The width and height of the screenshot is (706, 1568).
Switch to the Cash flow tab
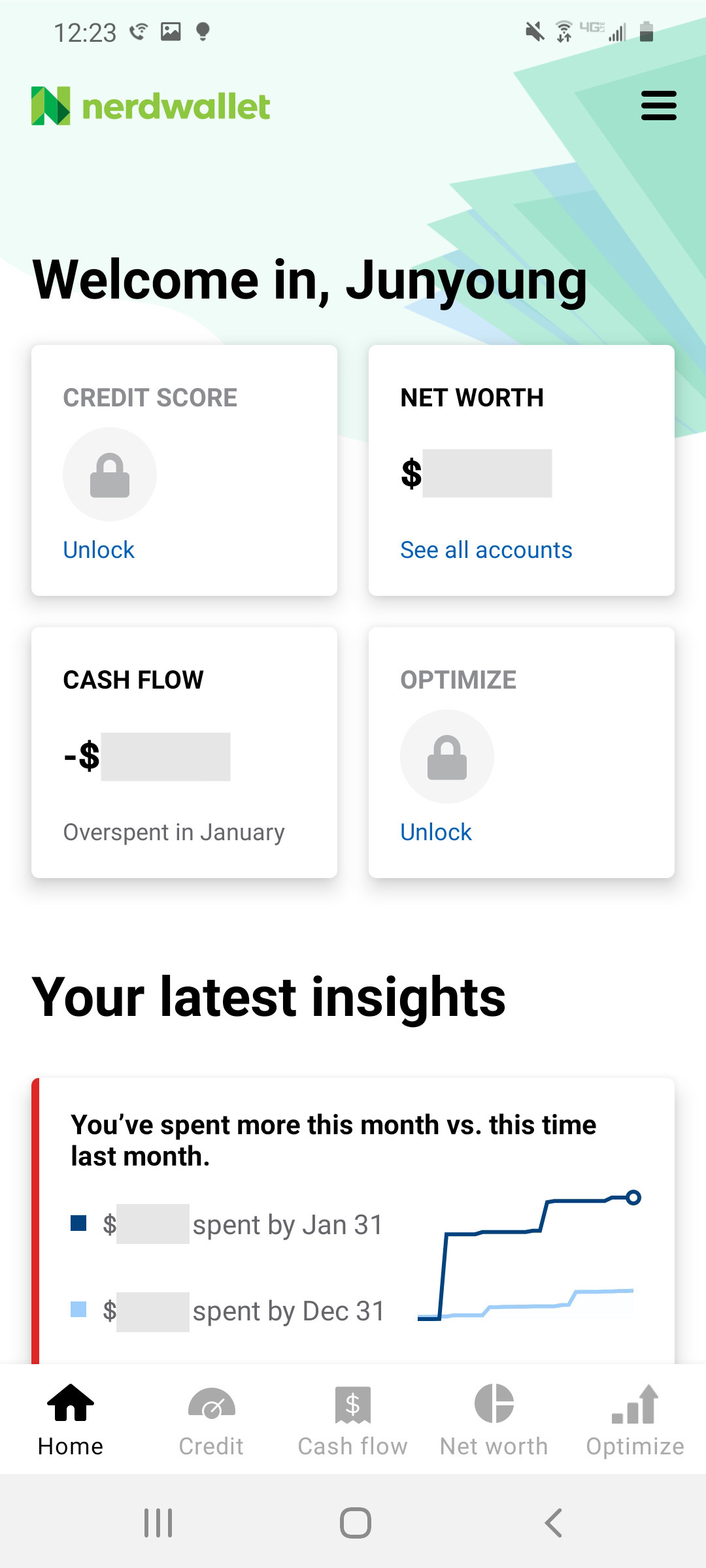pyautogui.click(x=353, y=1420)
